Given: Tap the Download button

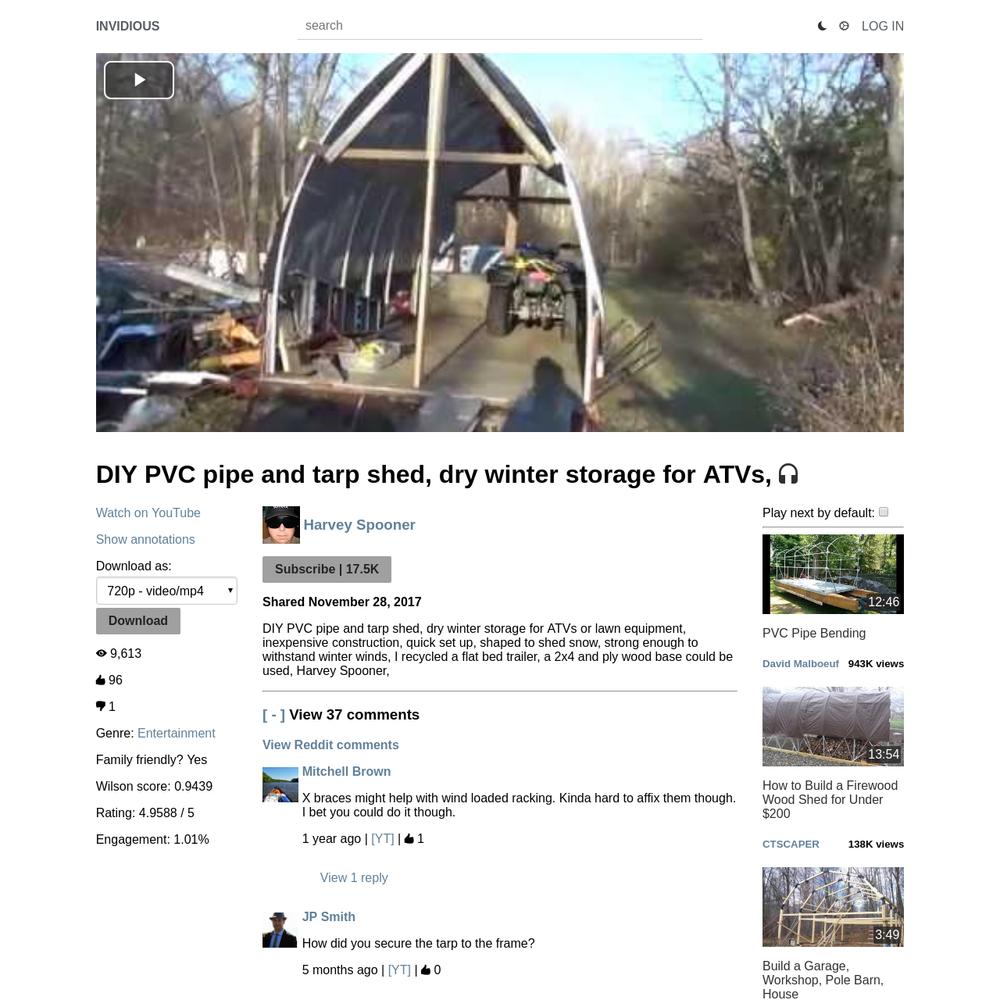Looking at the screenshot, I should (138, 621).
